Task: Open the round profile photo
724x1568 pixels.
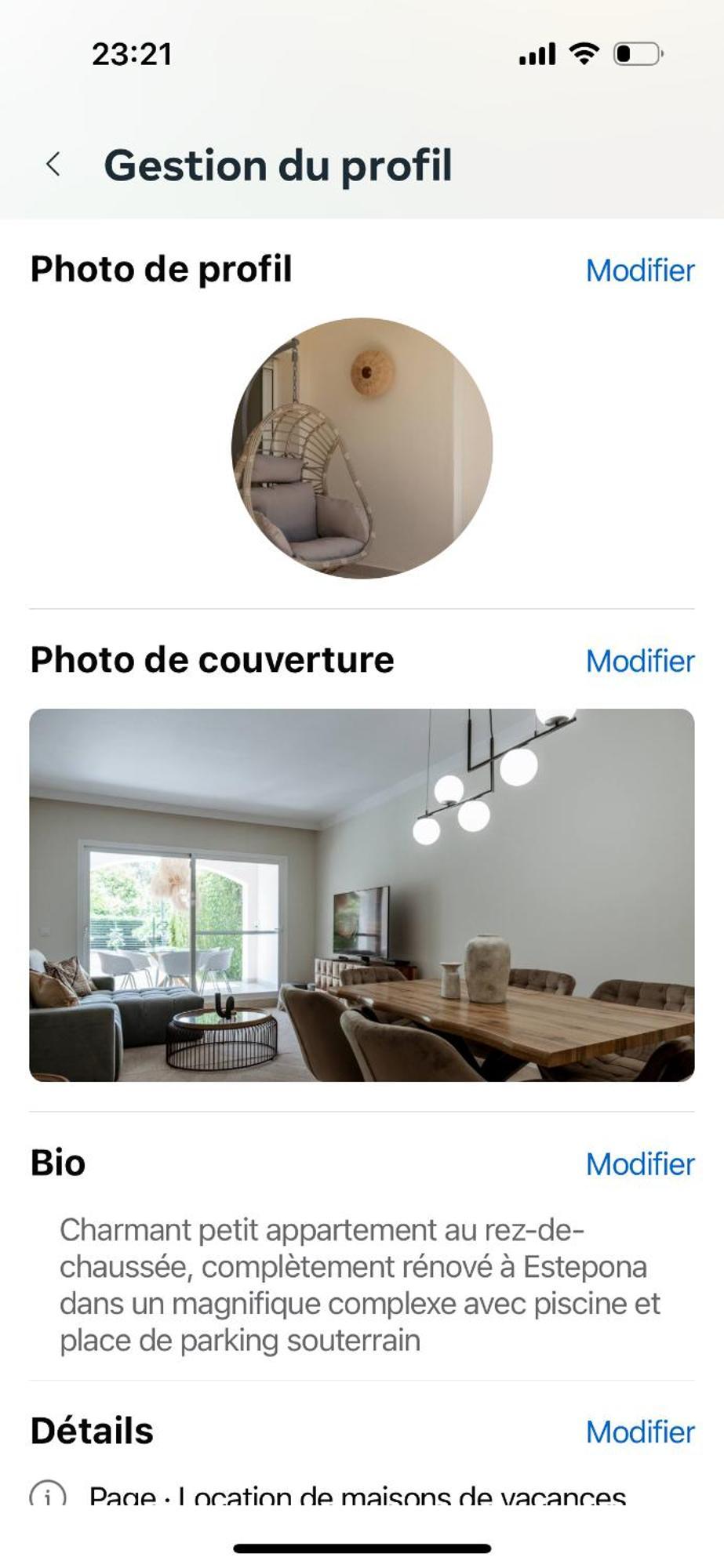Action: (x=362, y=448)
